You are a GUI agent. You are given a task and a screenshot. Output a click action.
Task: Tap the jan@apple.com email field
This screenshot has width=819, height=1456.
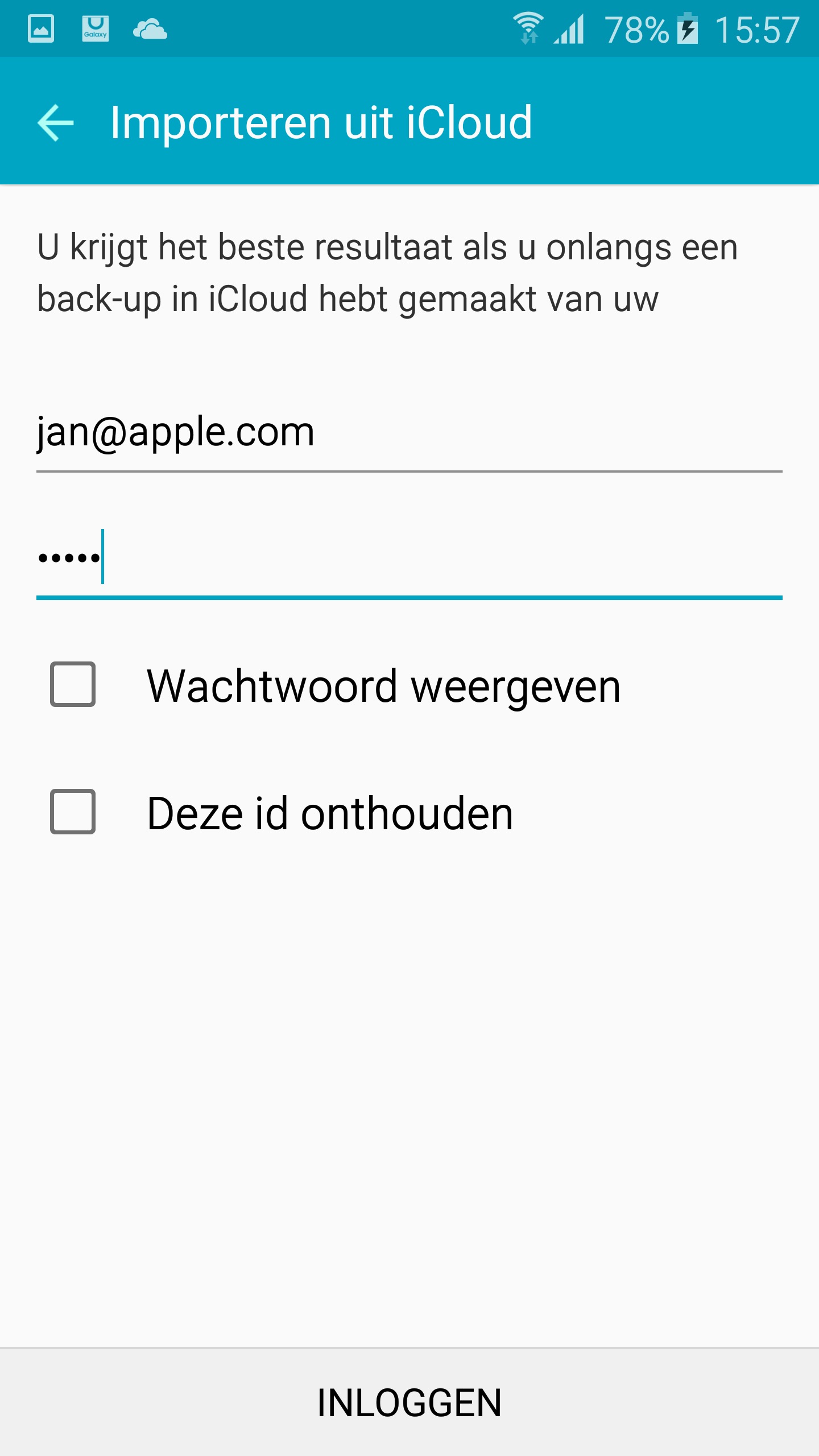409,433
